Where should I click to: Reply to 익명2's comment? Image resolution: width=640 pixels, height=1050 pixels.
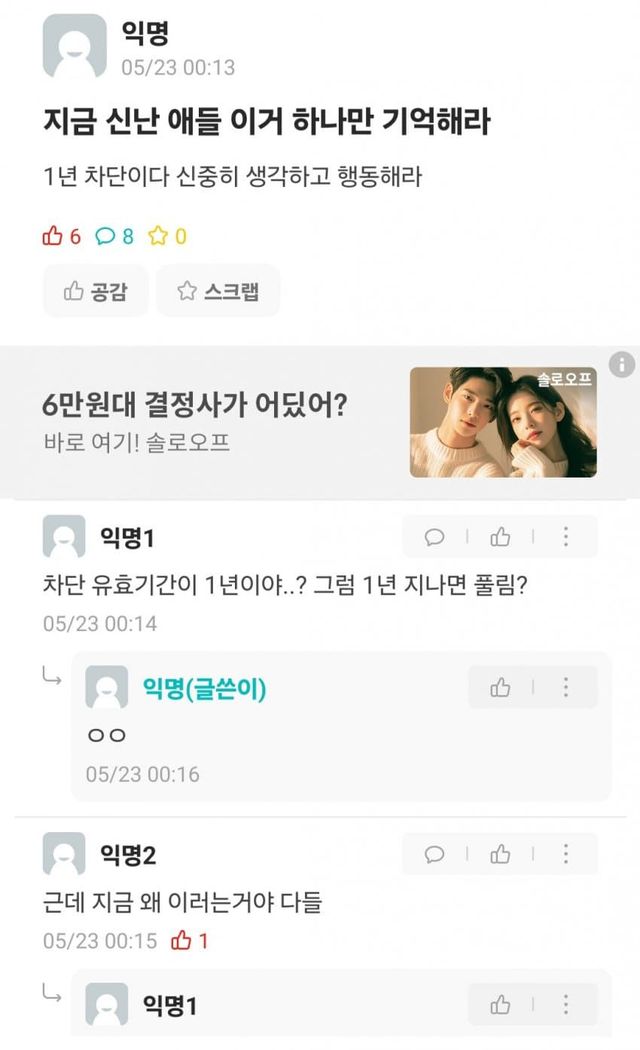(434, 854)
